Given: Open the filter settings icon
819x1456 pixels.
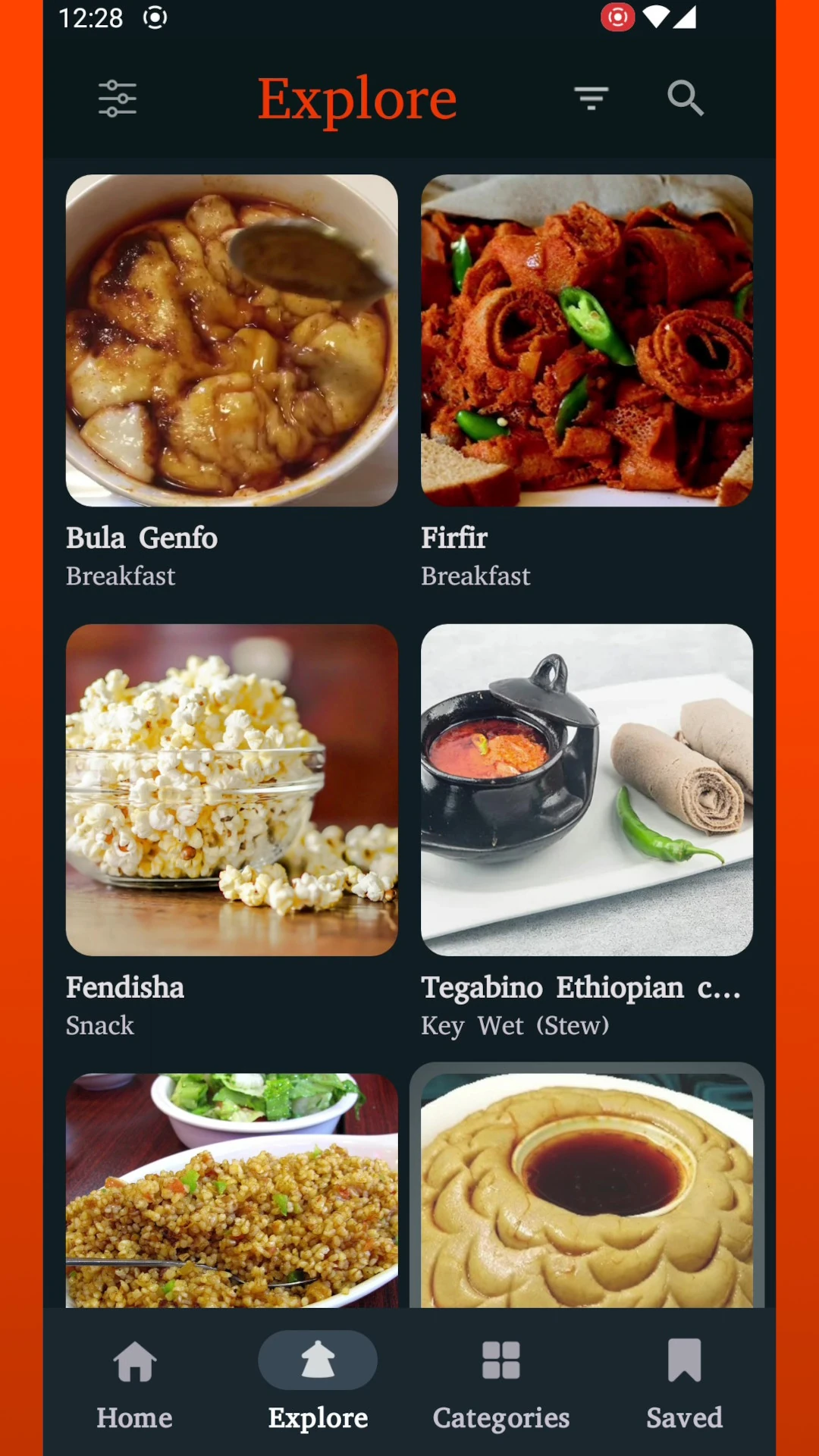Looking at the screenshot, I should (115, 97).
